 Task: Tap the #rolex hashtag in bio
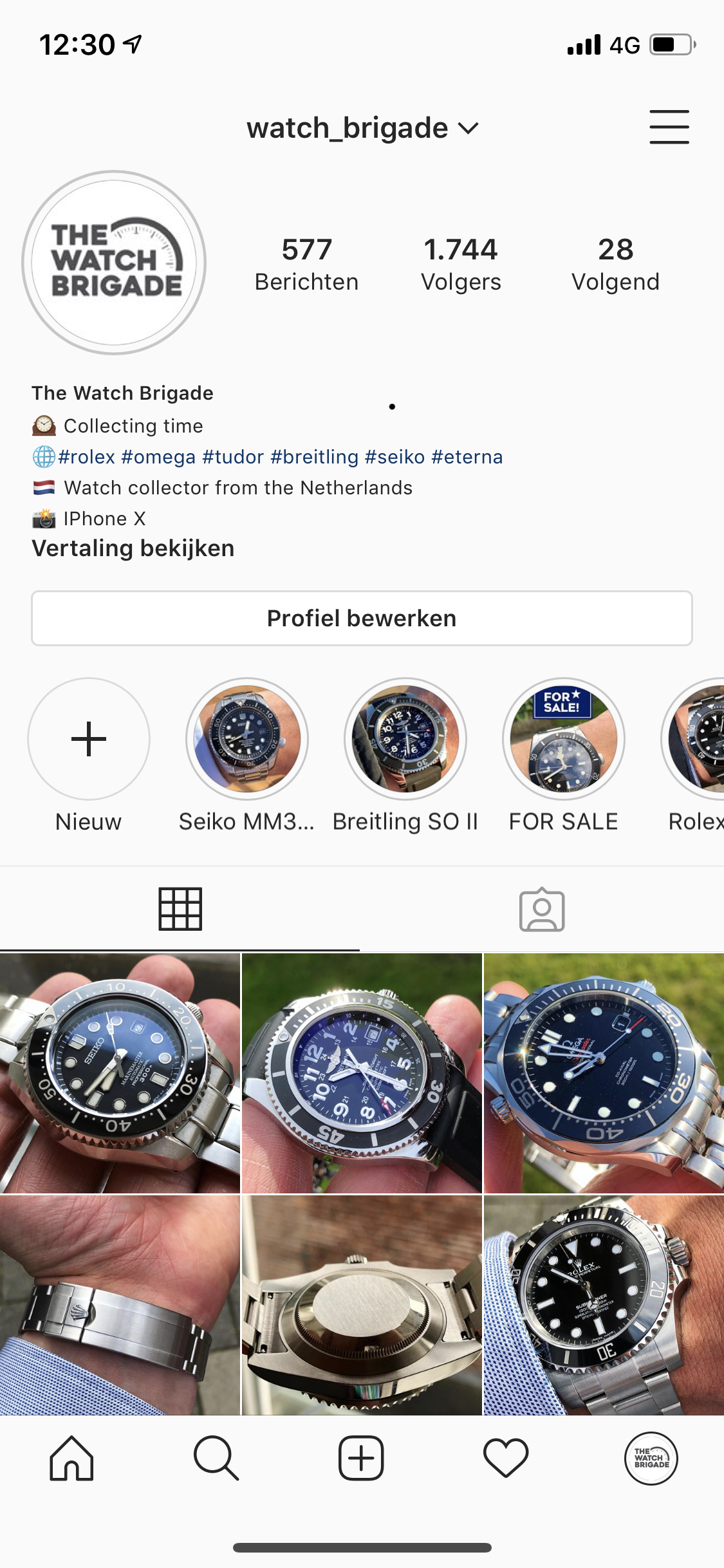[86, 457]
